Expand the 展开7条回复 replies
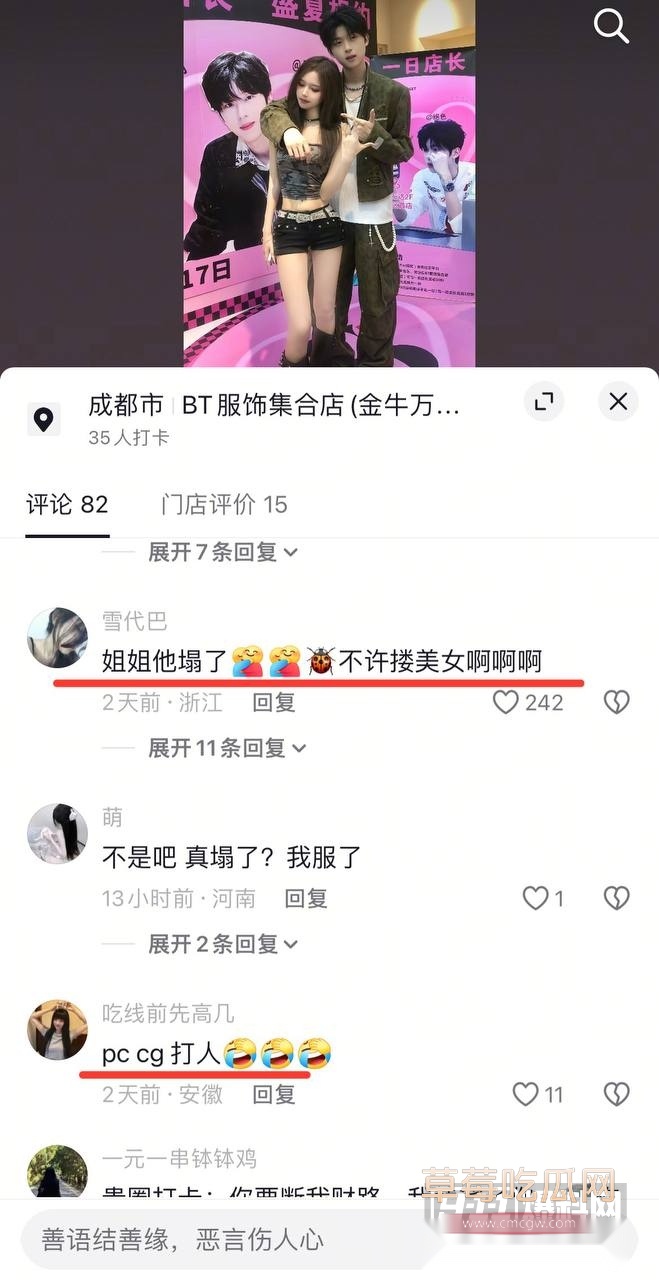Screen dimensions: 659x1280 click(222, 552)
